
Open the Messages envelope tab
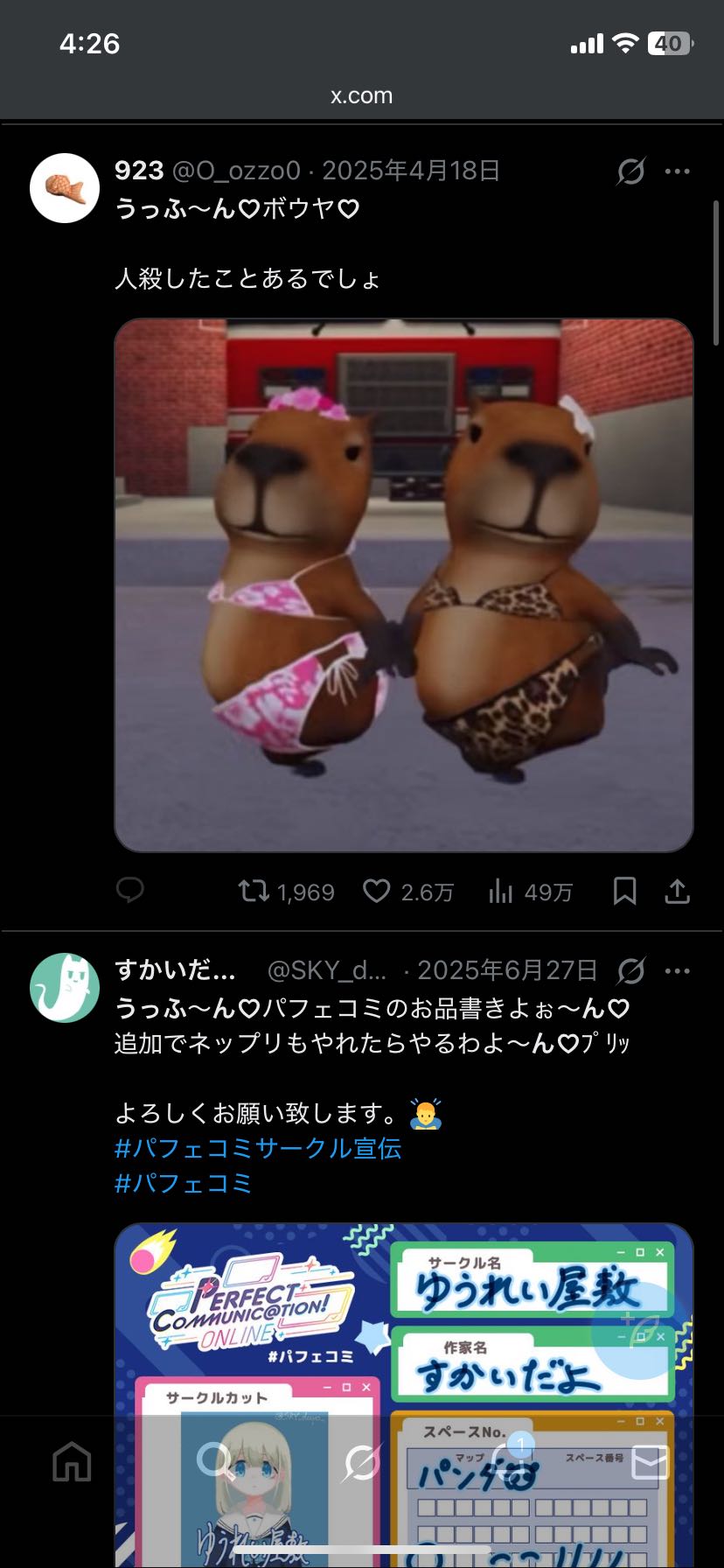[650, 1461]
